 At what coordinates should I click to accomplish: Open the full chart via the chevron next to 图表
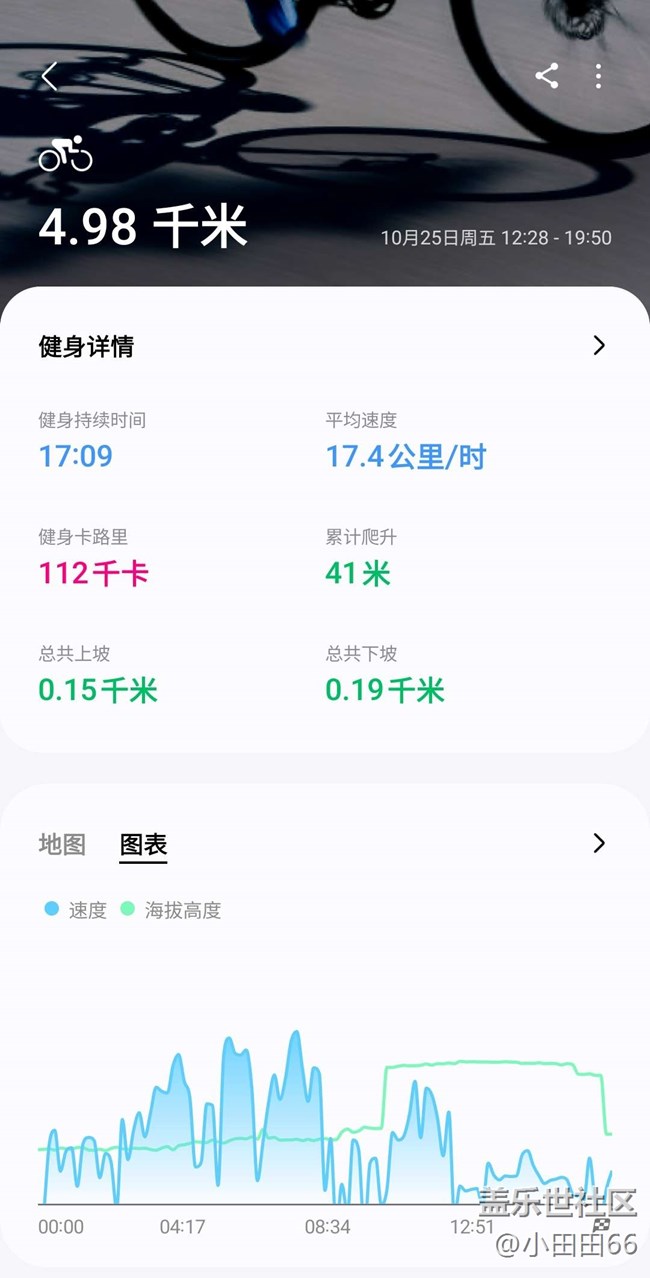point(599,843)
